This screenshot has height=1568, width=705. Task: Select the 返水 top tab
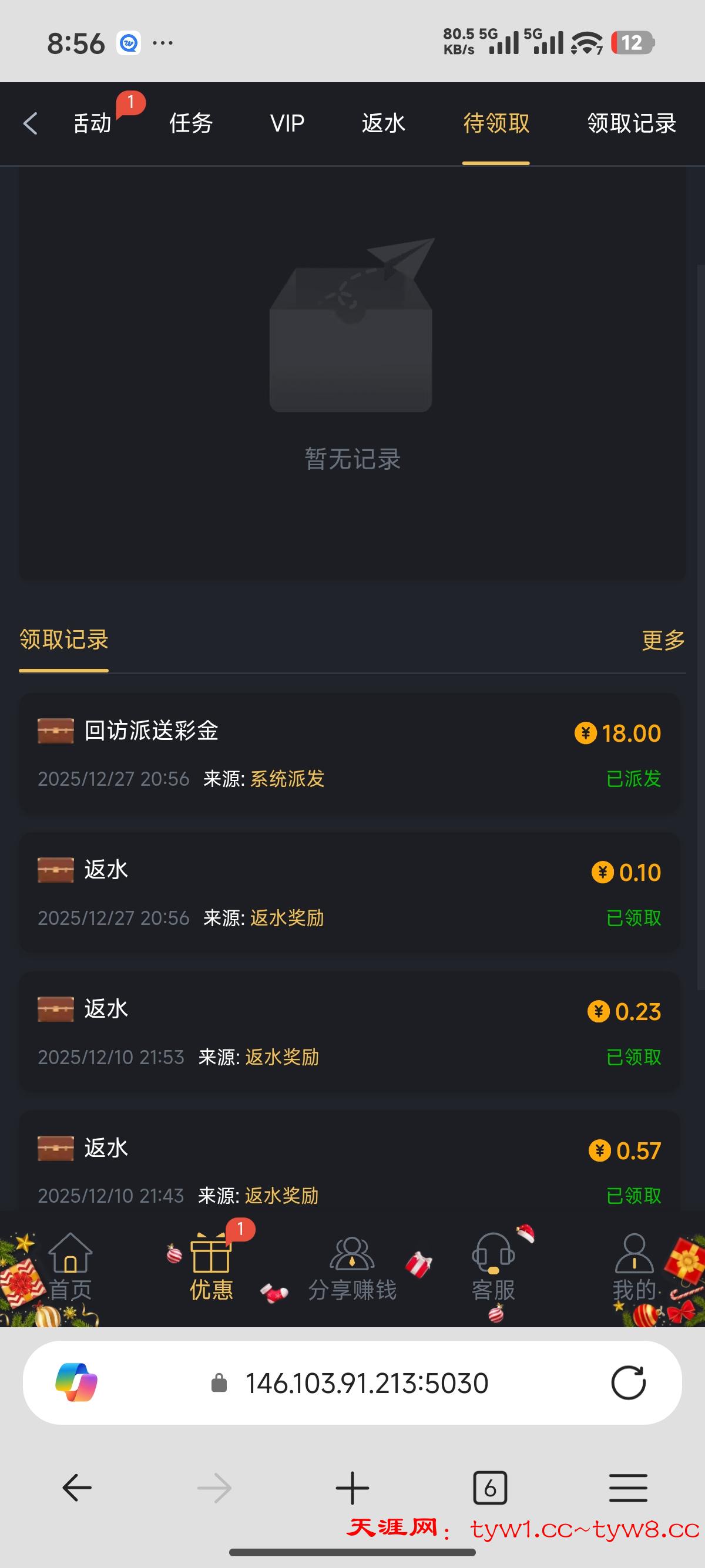pyautogui.click(x=383, y=123)
